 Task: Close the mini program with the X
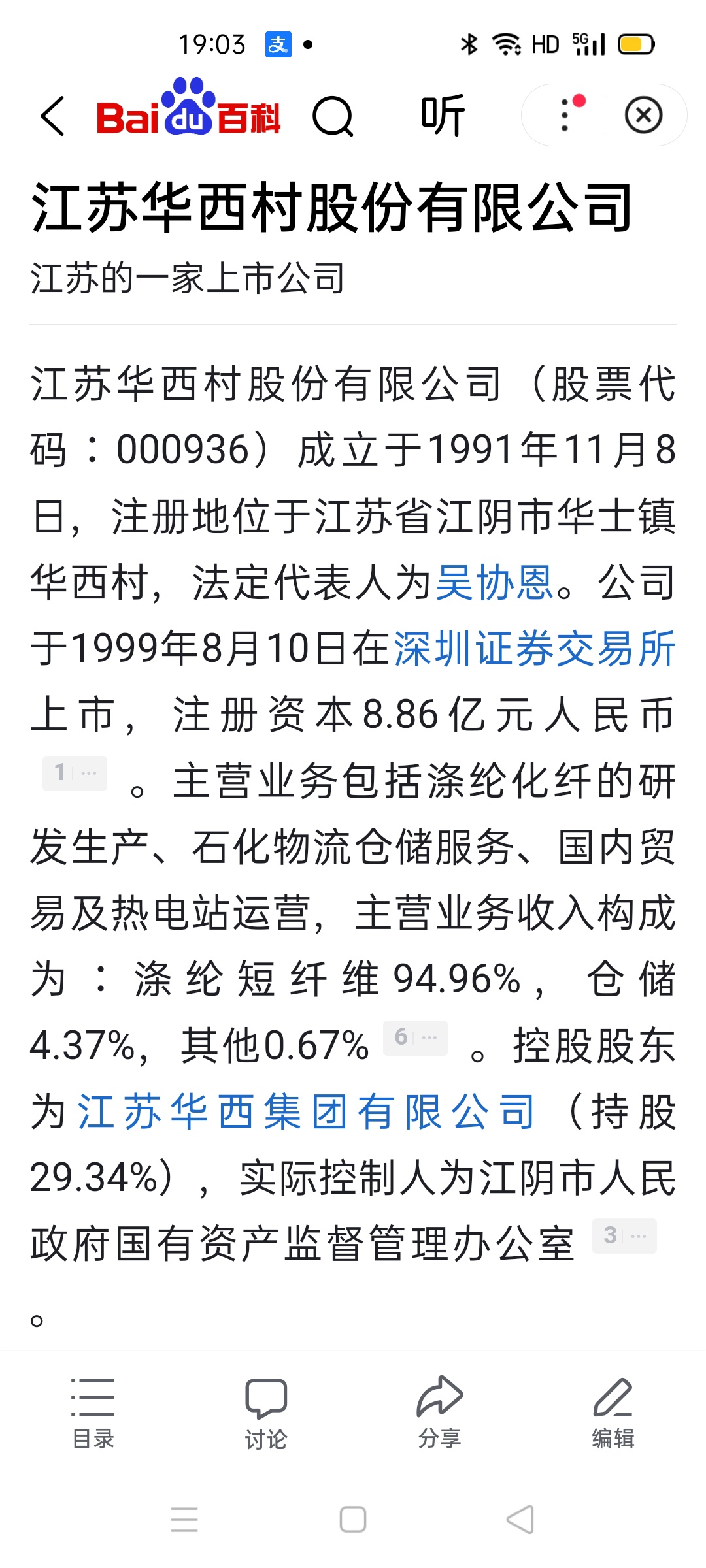click(644, 115)
